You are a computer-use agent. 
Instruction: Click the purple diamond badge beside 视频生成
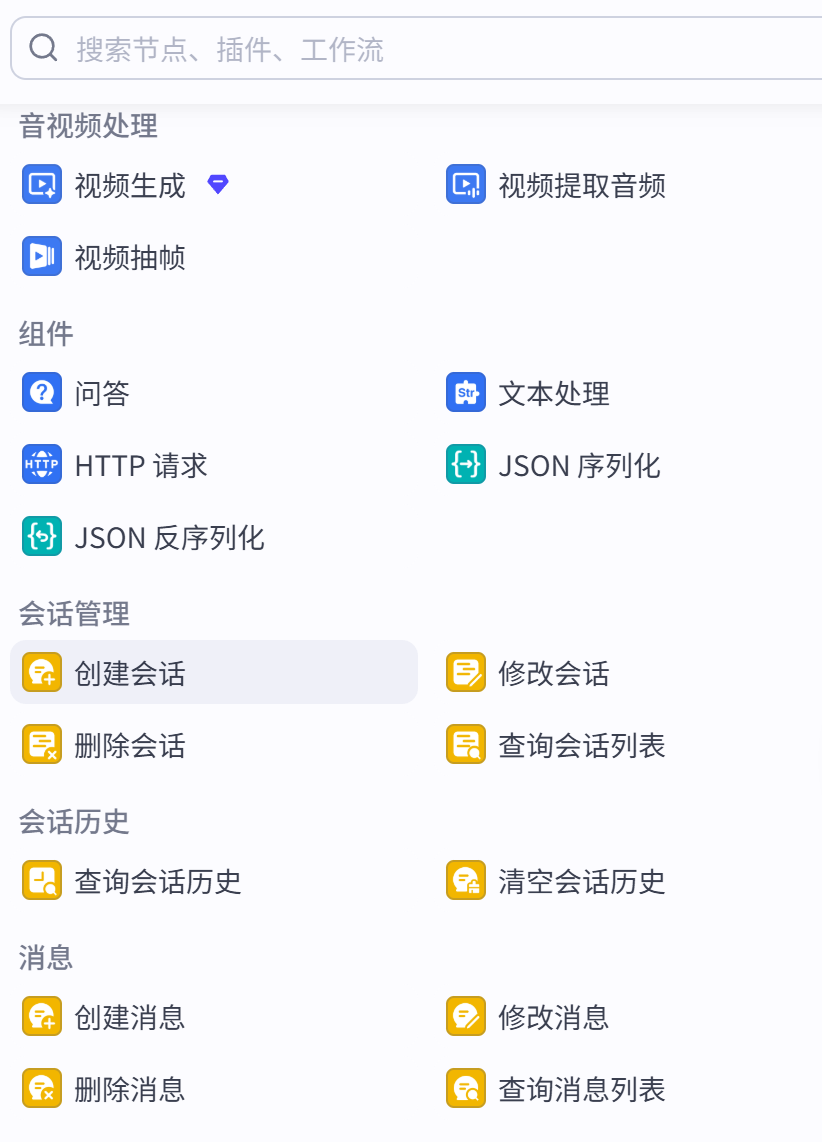pos(218,183)
